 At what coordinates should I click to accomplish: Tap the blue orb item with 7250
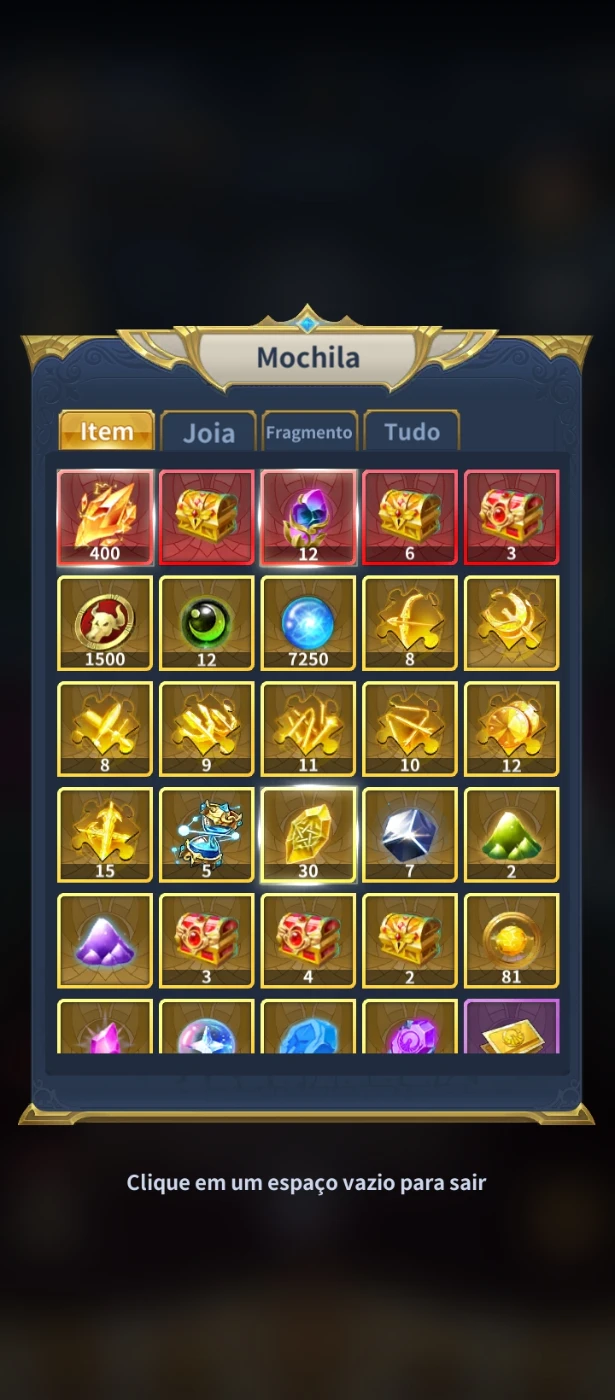tap(308, 623)
